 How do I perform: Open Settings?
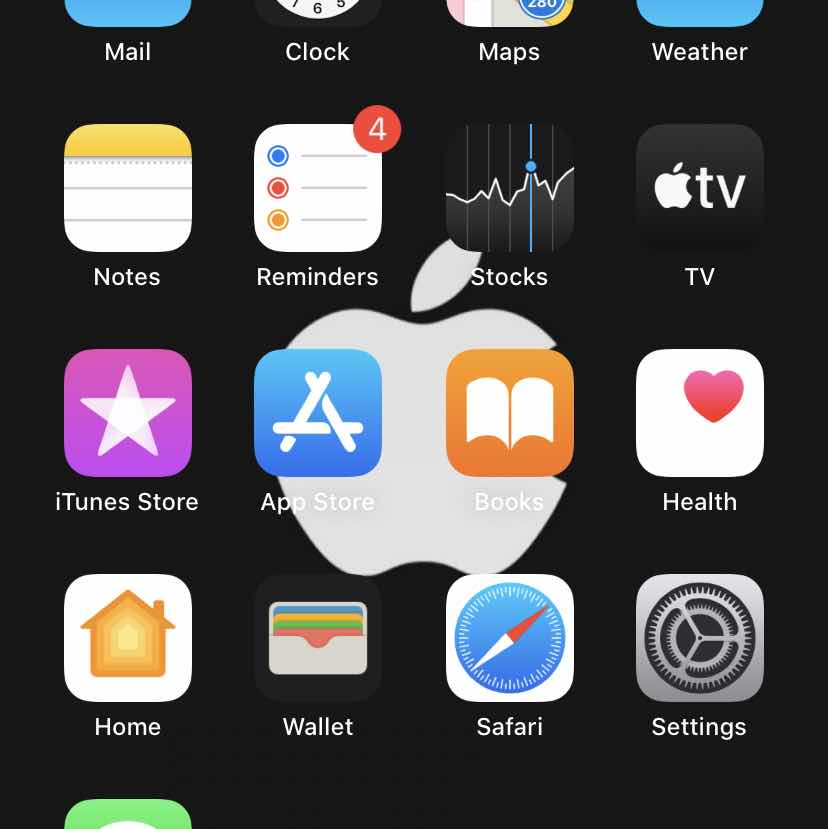point(700,638)
